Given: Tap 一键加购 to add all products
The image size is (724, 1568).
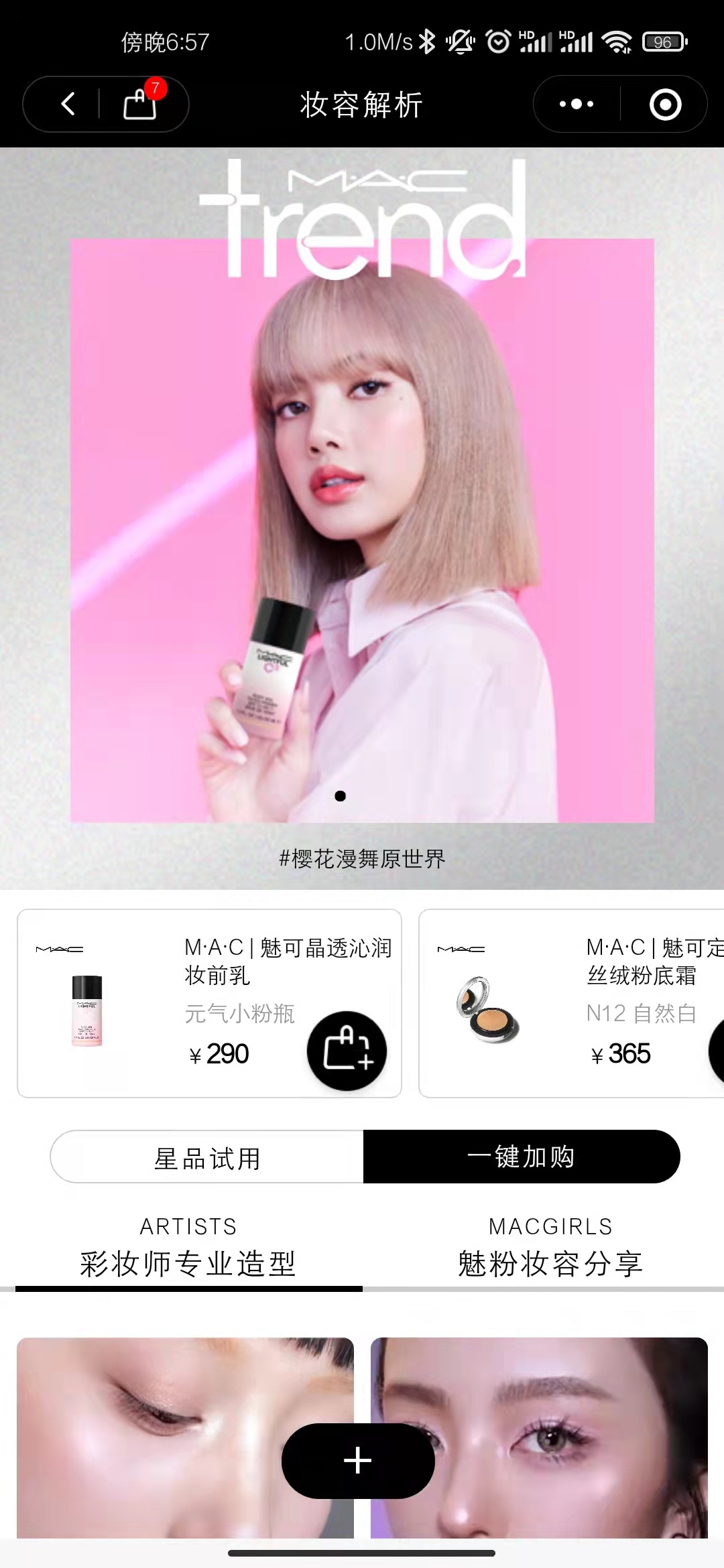Looking at the screenshot, I should click(x=522, y=1157).
